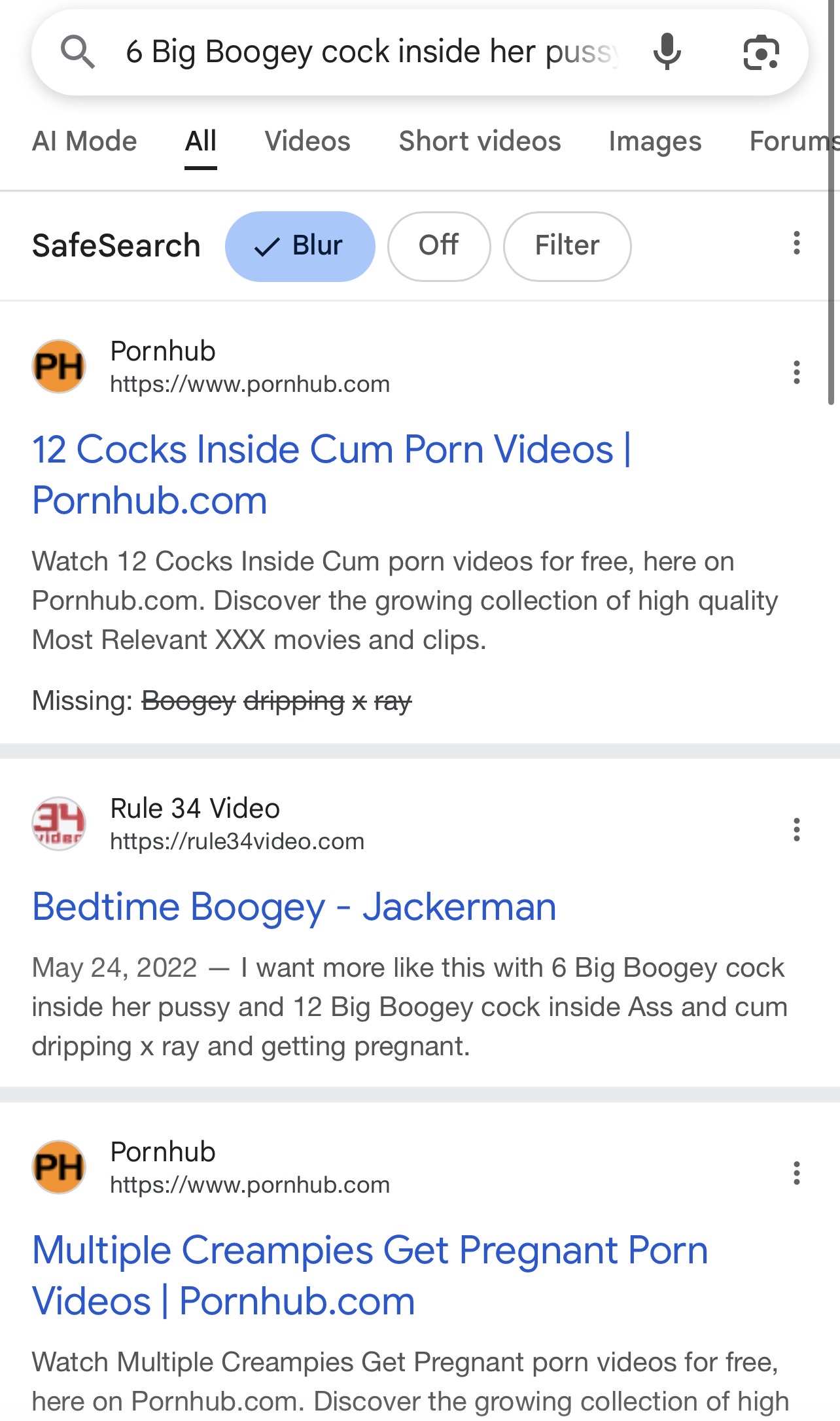This screenshot has width=840, height=1421.
Task: Open the Bedtime Boogey - Jackerman link
Action: click(x=294, y=907)
